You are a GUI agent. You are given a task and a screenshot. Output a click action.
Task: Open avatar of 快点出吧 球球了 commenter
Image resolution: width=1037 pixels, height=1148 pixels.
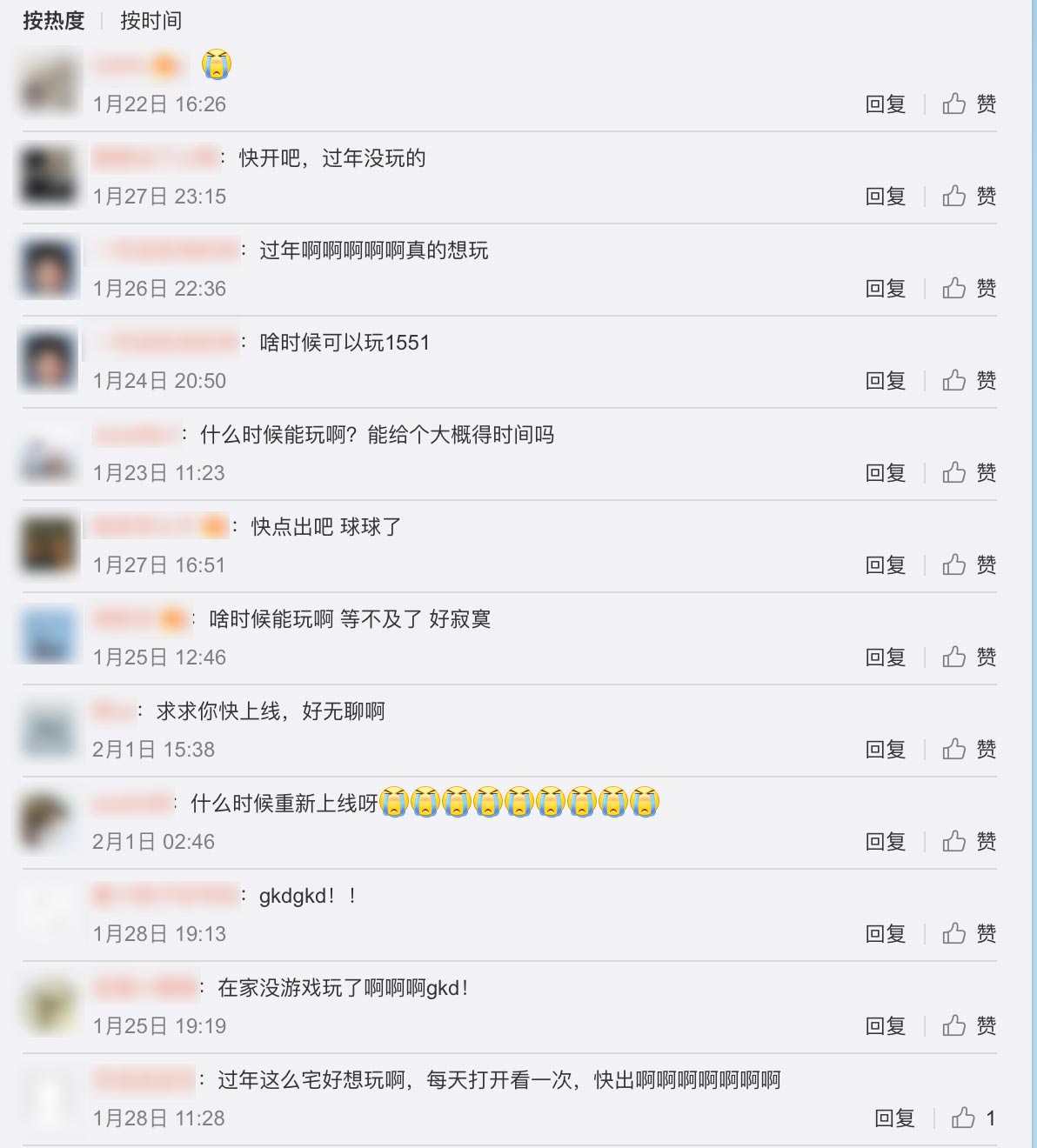(49, 544)
